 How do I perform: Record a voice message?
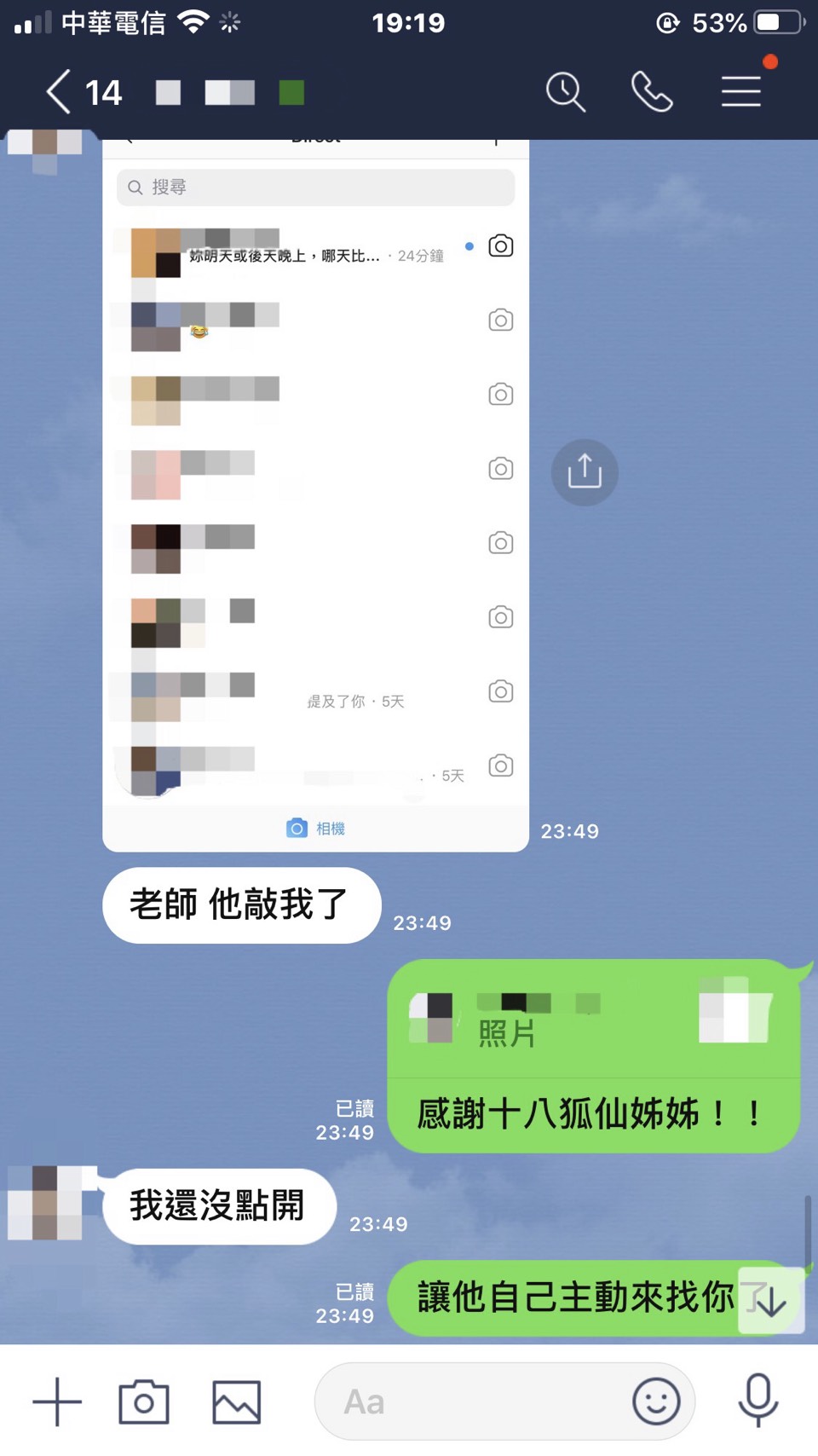point(758,1401)
